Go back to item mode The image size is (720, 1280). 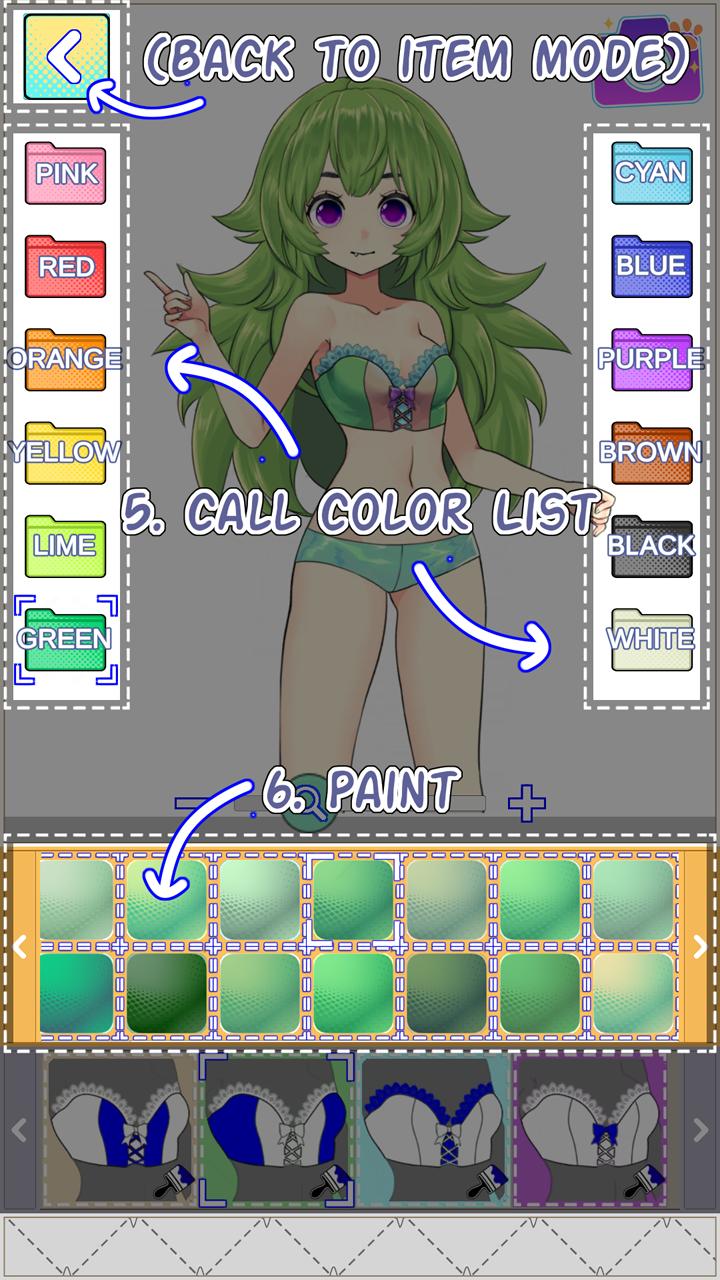(66, 56)
